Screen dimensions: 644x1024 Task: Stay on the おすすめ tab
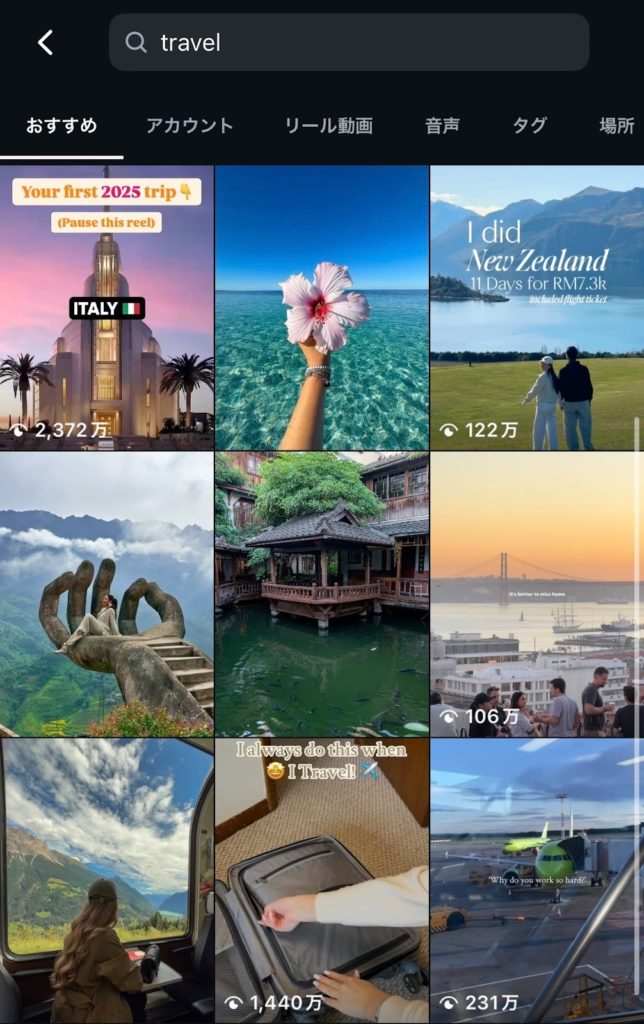[62, 126]
